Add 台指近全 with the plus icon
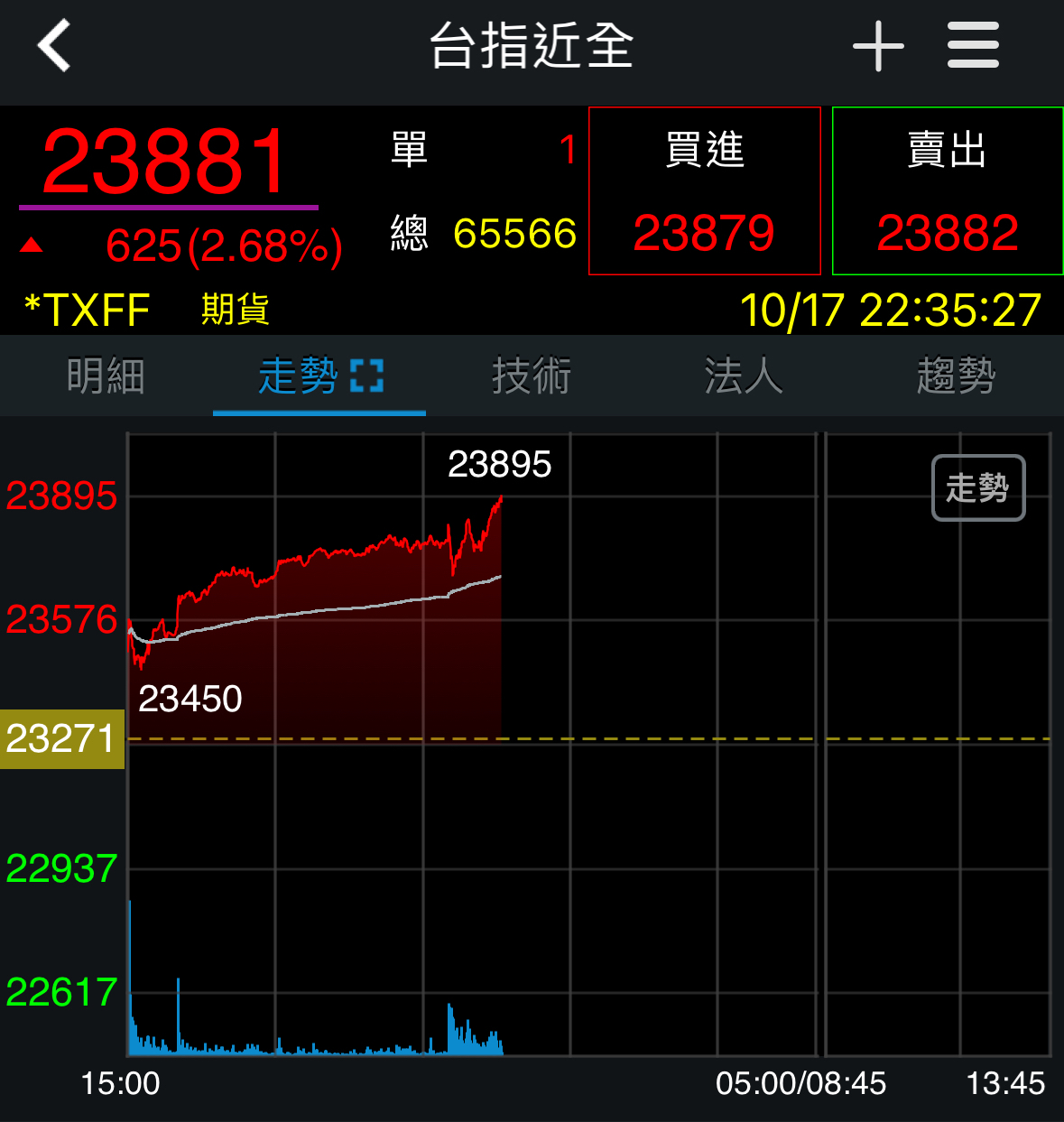The height and width of the screenshot is (1122, 1064). [878, 46]
